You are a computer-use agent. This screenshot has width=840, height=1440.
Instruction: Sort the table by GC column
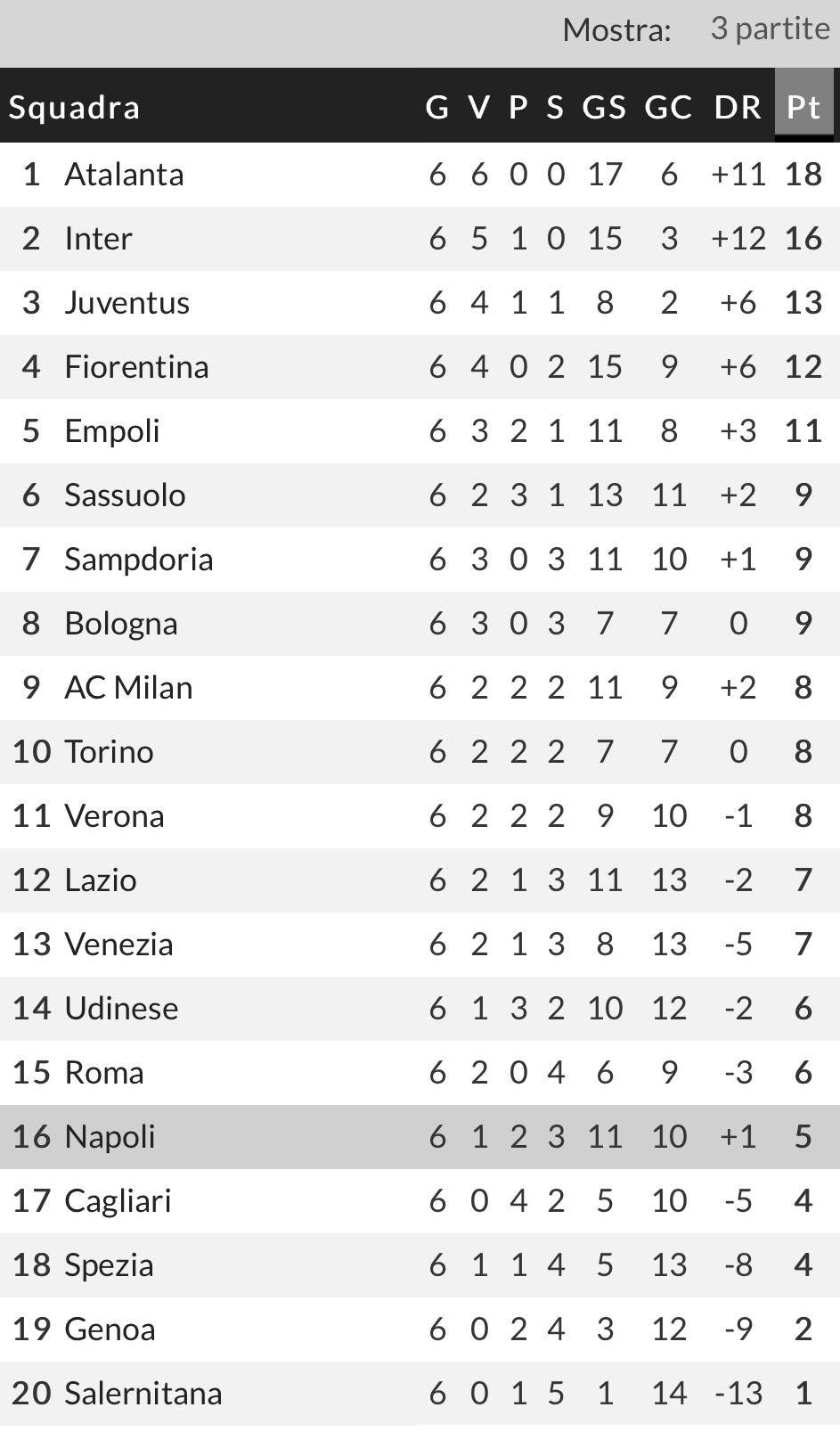click(x=668, y=107)
